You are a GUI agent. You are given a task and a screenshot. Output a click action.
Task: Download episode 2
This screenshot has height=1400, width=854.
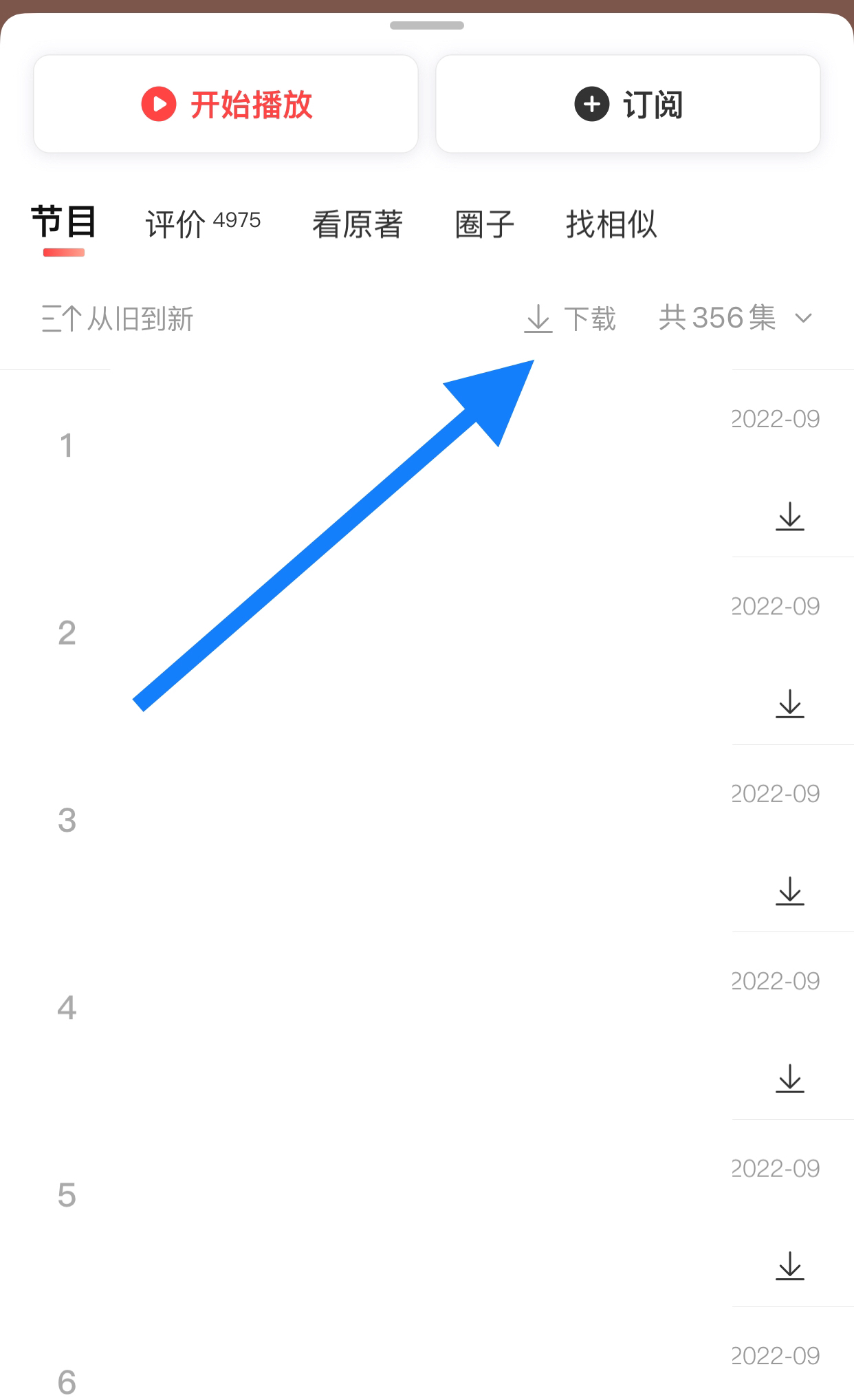click(x=789, y=703)
